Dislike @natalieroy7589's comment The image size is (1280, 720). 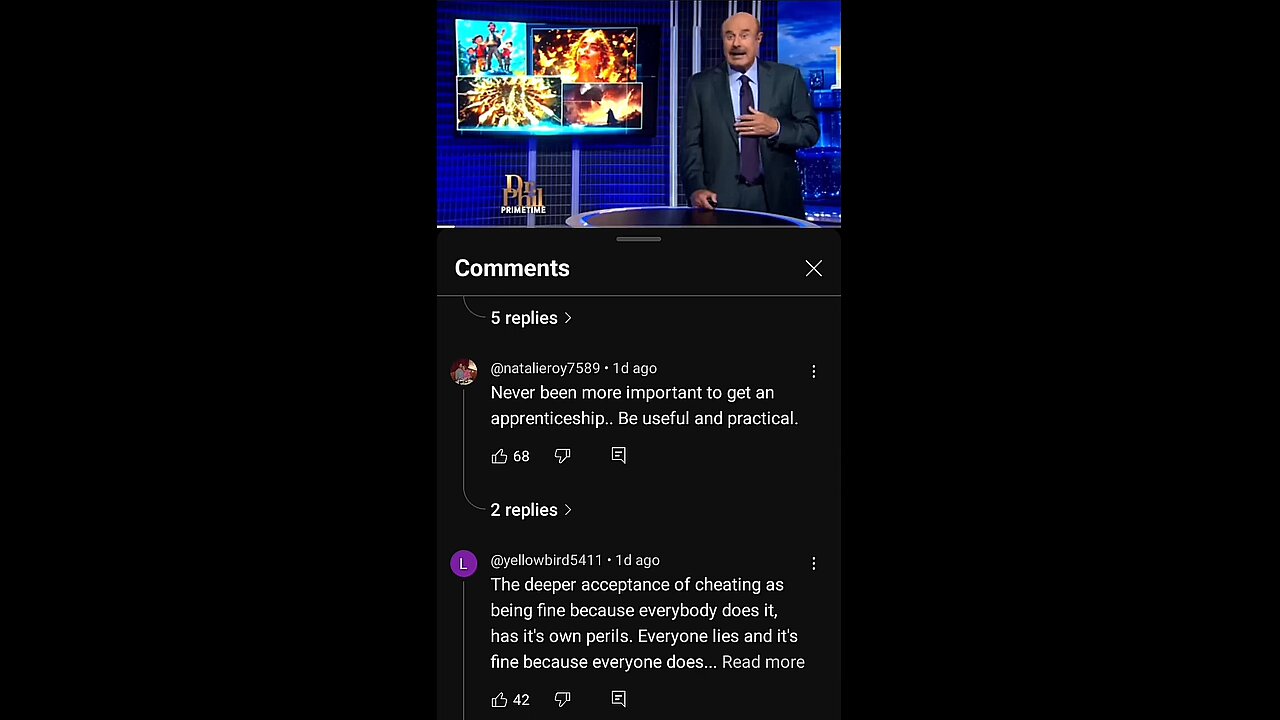coord(562,456)
